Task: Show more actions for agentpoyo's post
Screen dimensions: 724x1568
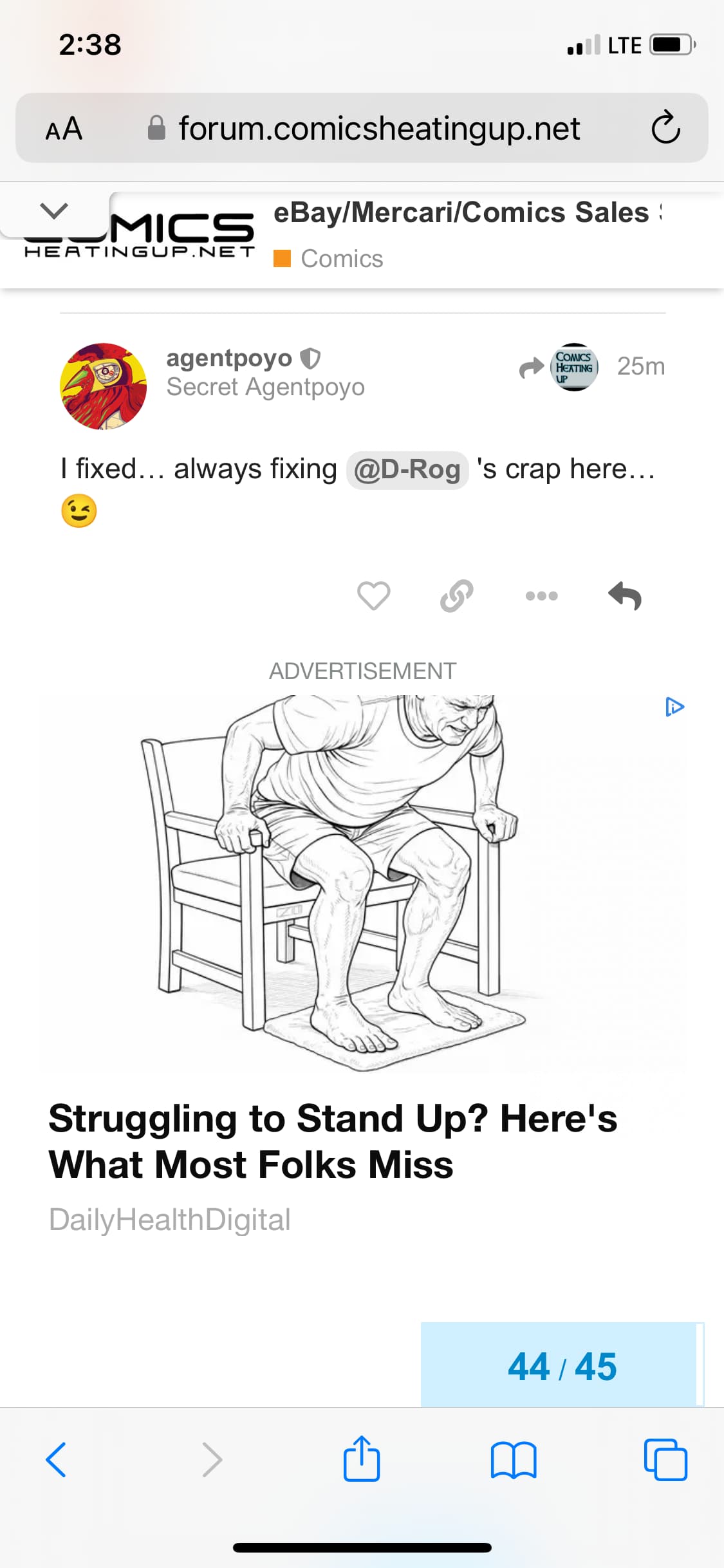Action: [x=541, y=595]
